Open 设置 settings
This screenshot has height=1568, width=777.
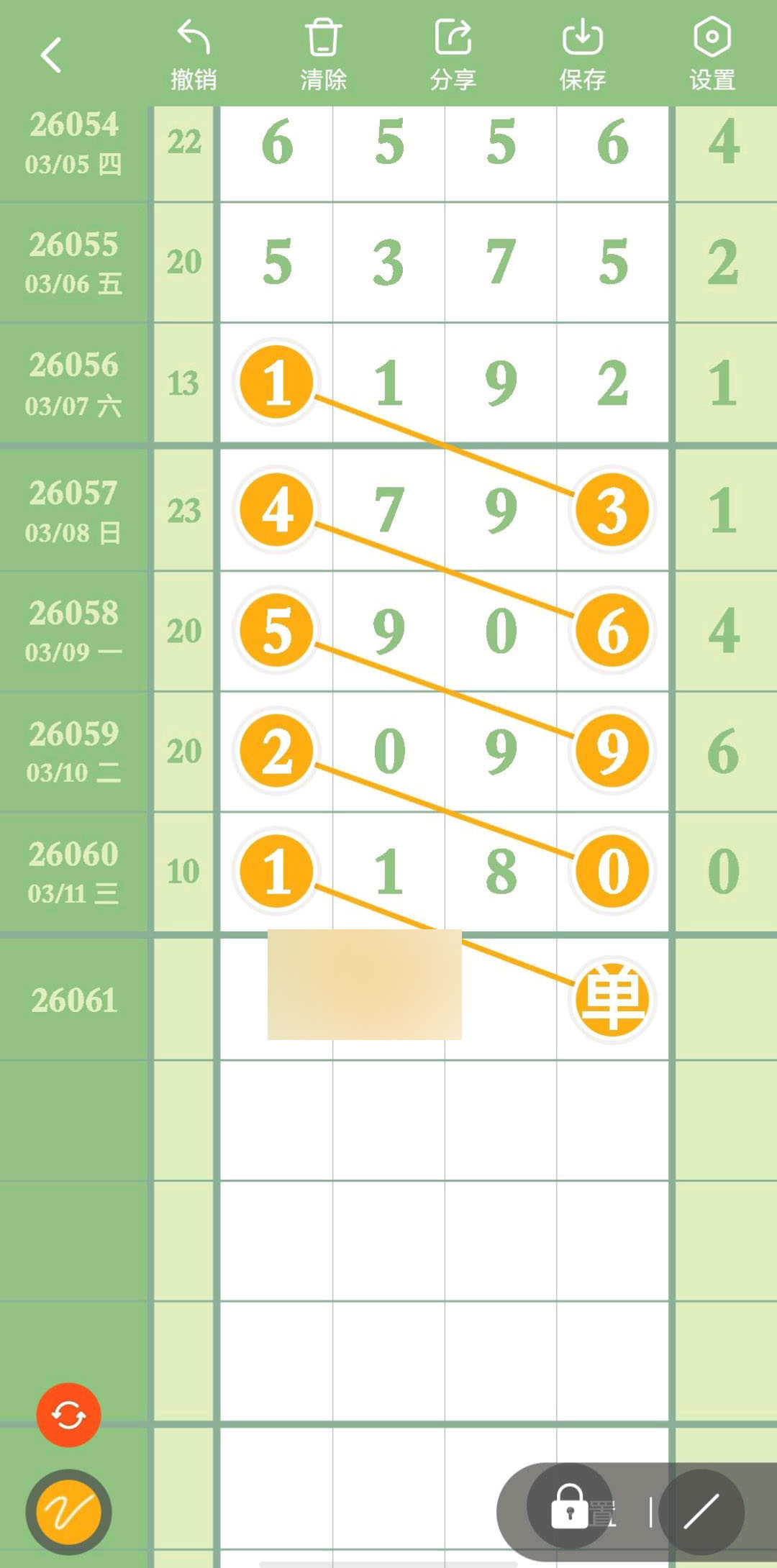pyautogui.click(x=712, y=55)
